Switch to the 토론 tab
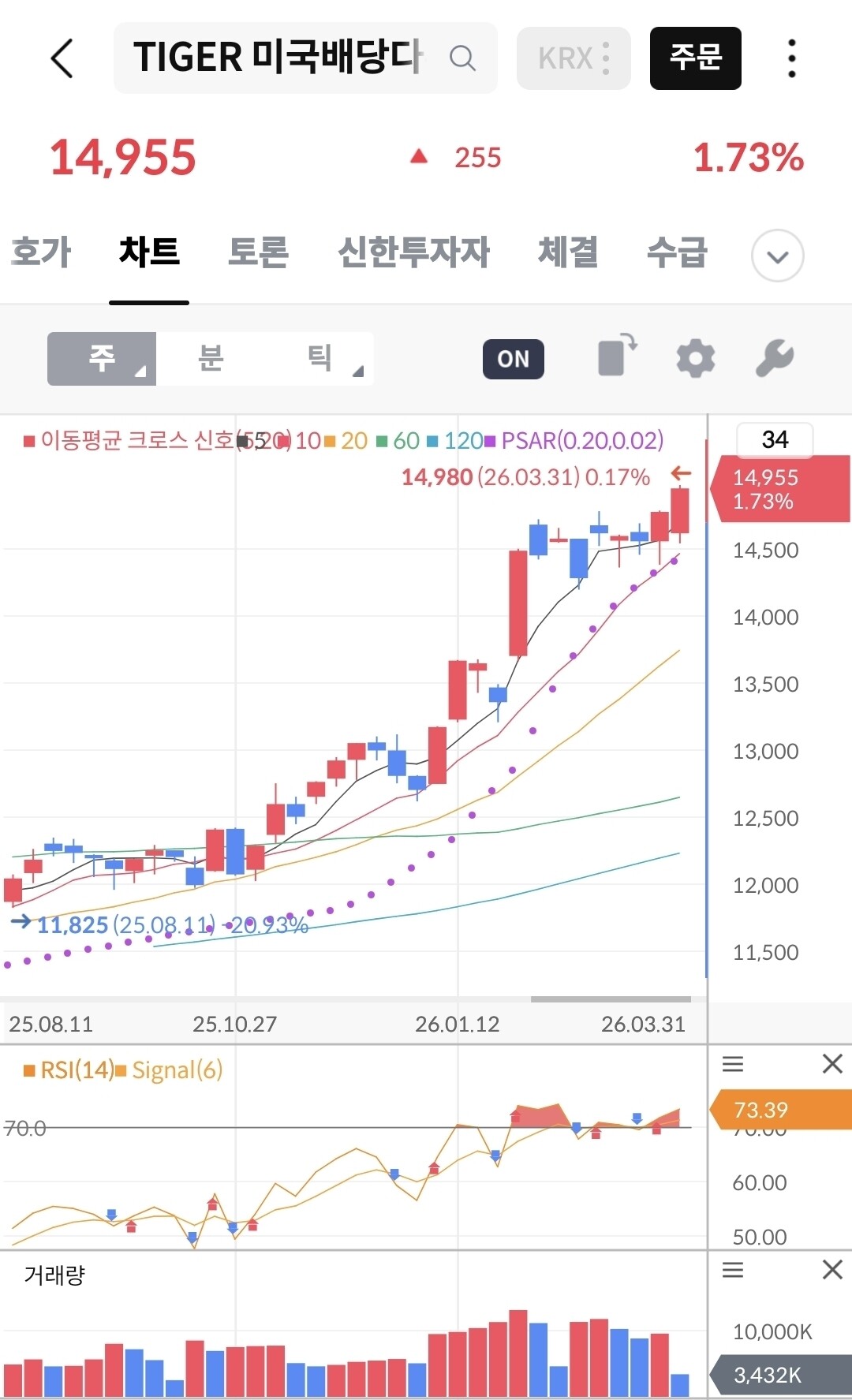This screenshot has width=852, height=1400. (x=258, y=252)
